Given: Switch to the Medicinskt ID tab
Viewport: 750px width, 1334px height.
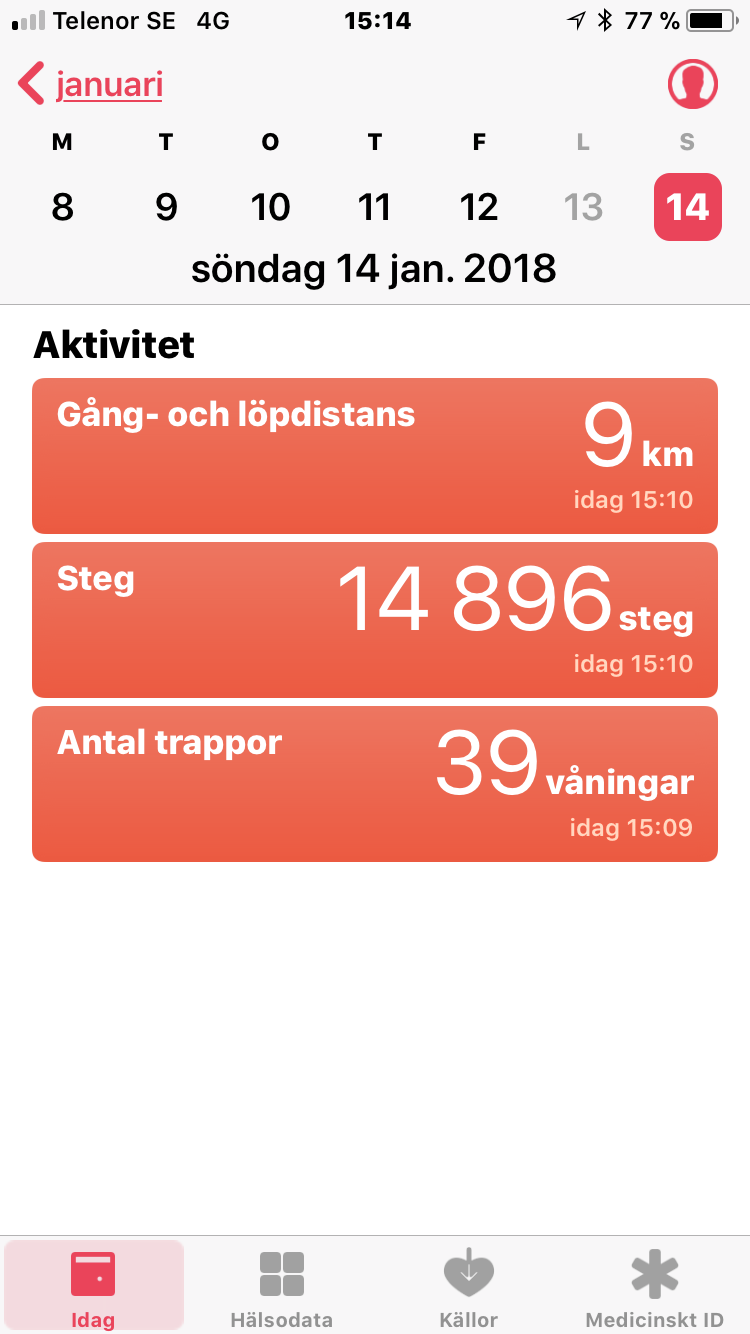Looking at the screenshot, I should click(655, 1288).
